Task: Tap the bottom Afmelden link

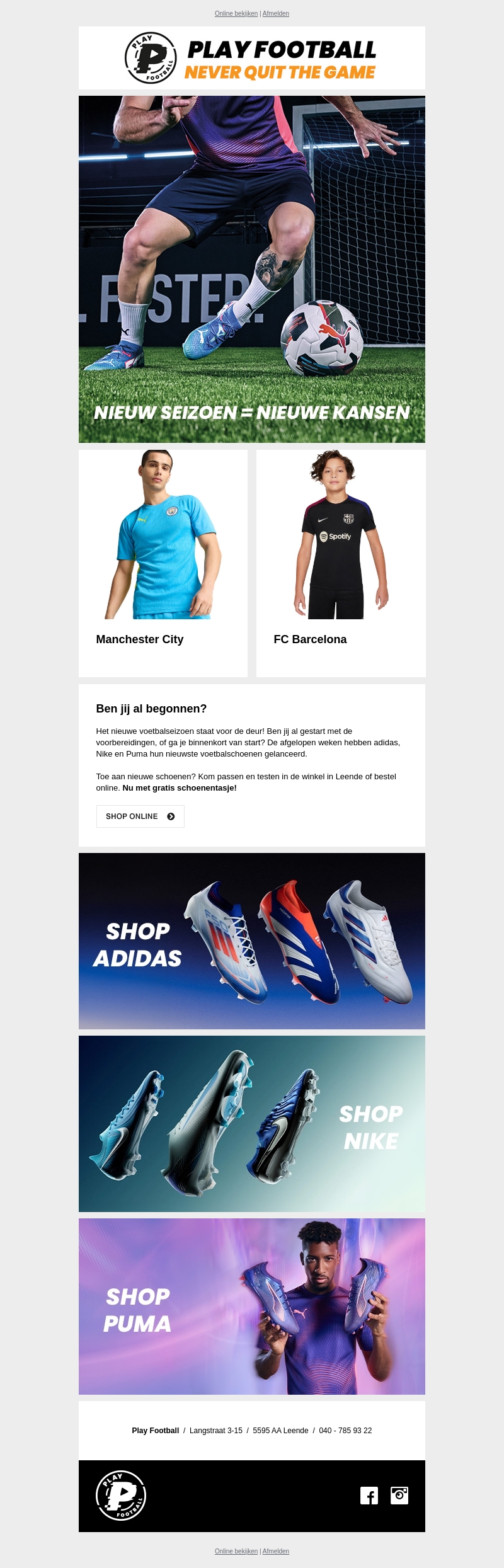Action: pyautogui.click(x=276, y=1551)
